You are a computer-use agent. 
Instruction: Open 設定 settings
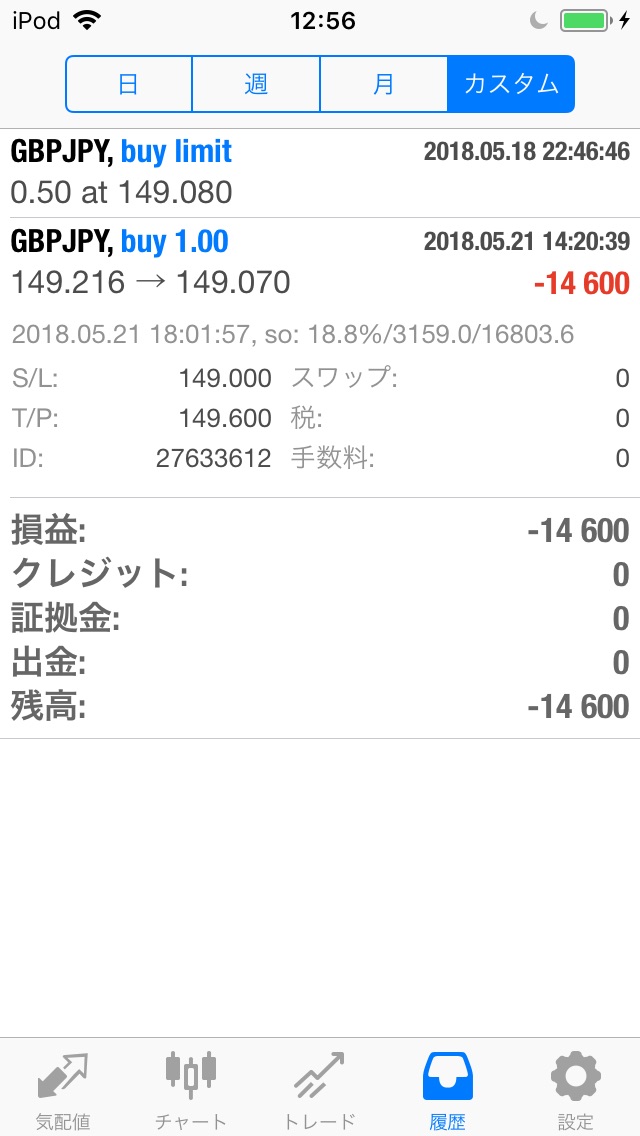pos(576,1088)
